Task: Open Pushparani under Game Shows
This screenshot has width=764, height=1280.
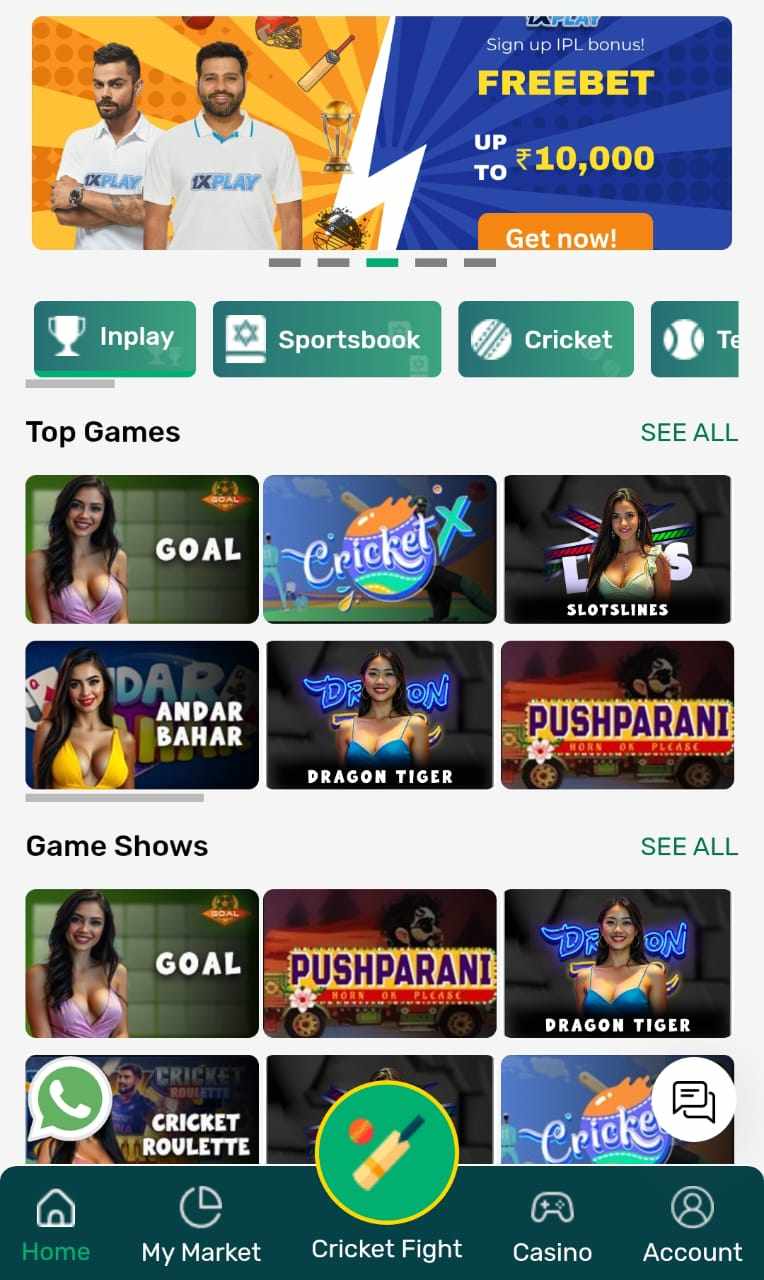Action: 379,963
